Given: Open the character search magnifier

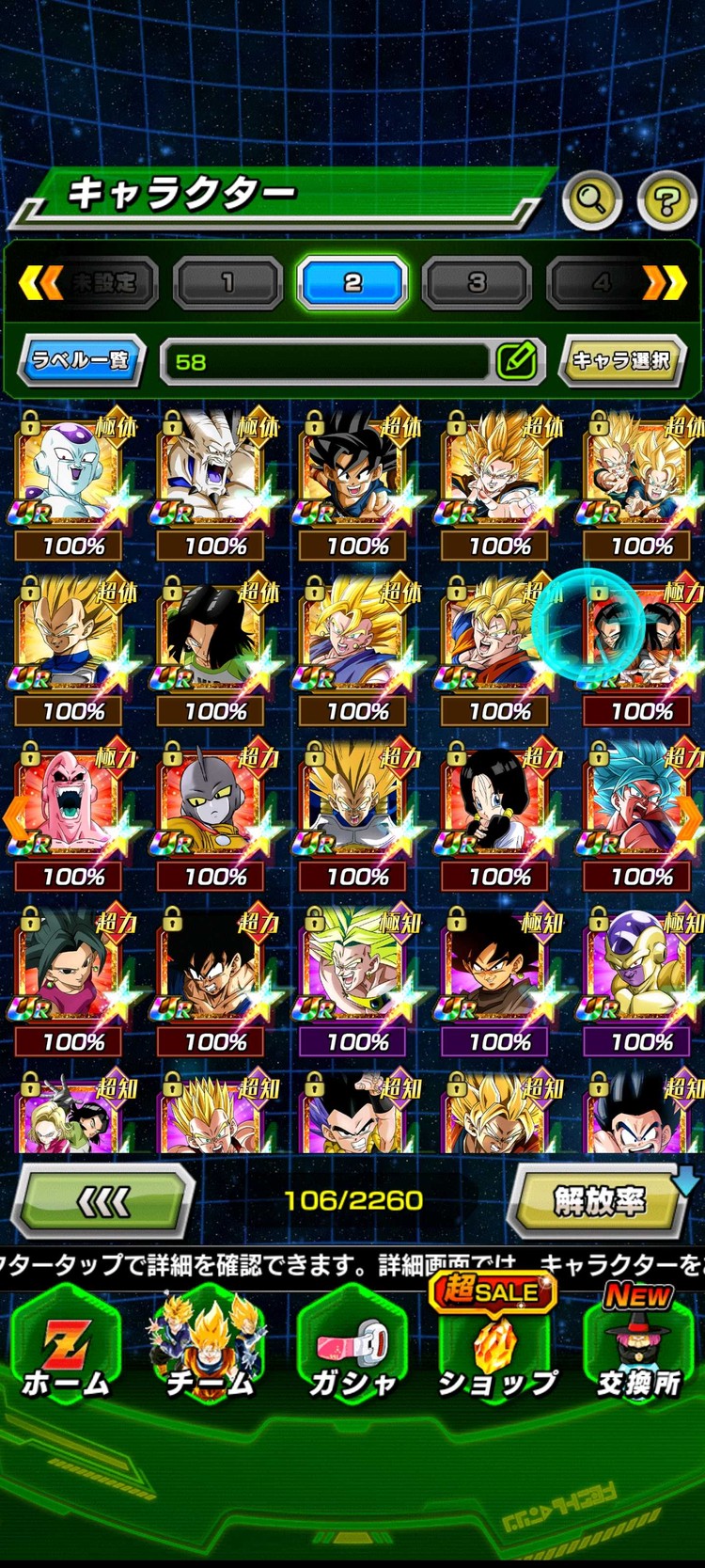Looking at the screenshot, I should tap(591, 198).
